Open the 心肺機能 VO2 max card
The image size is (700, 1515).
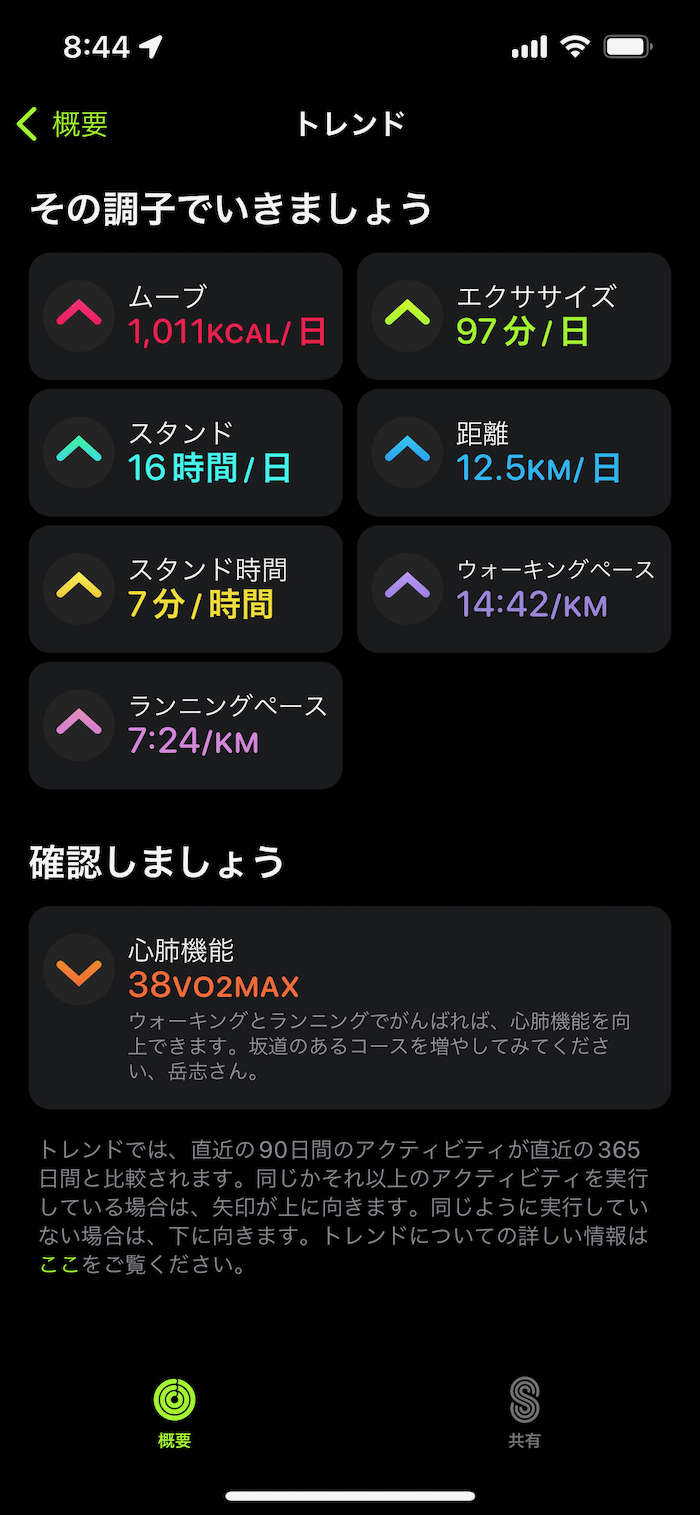tap(349, 1007)
